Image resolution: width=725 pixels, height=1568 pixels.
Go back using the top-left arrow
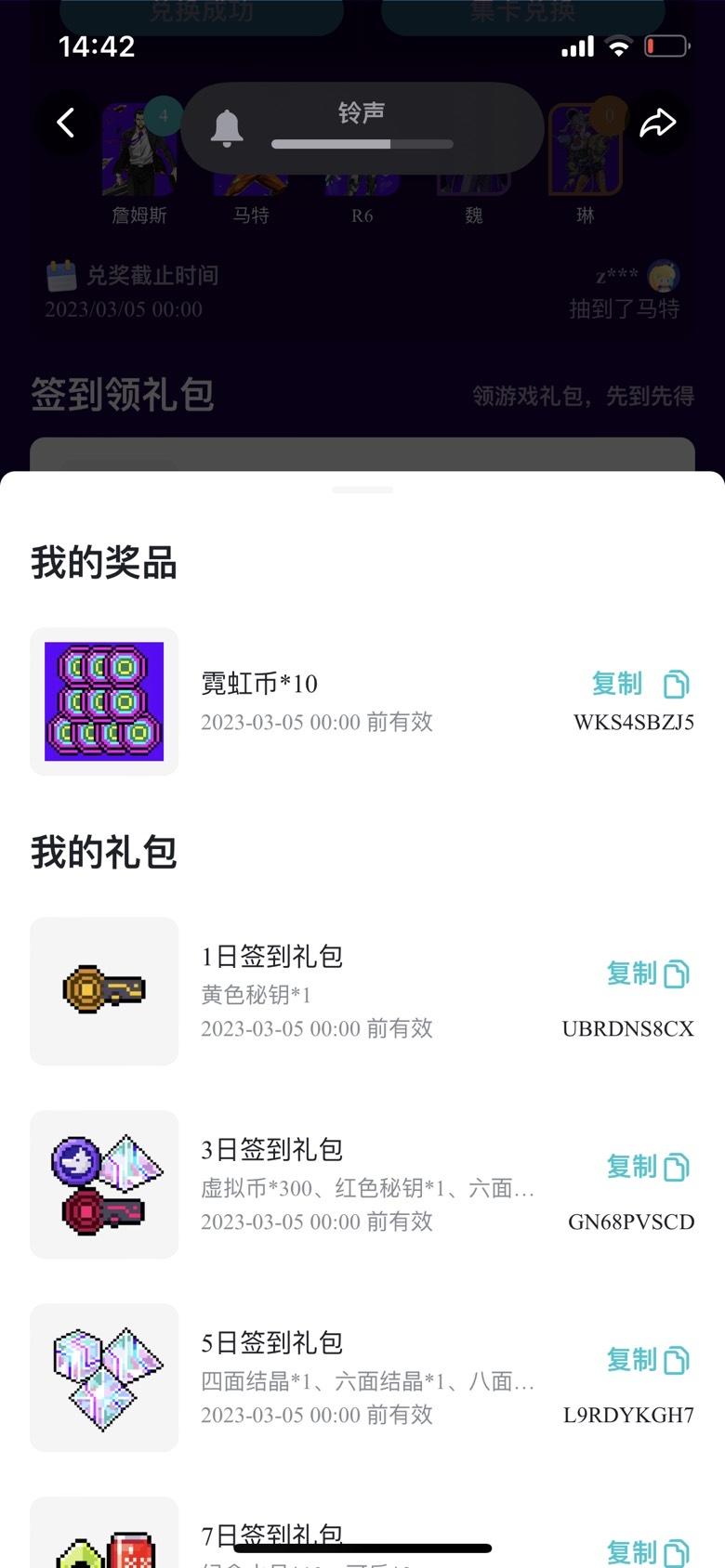coord(66,123)
